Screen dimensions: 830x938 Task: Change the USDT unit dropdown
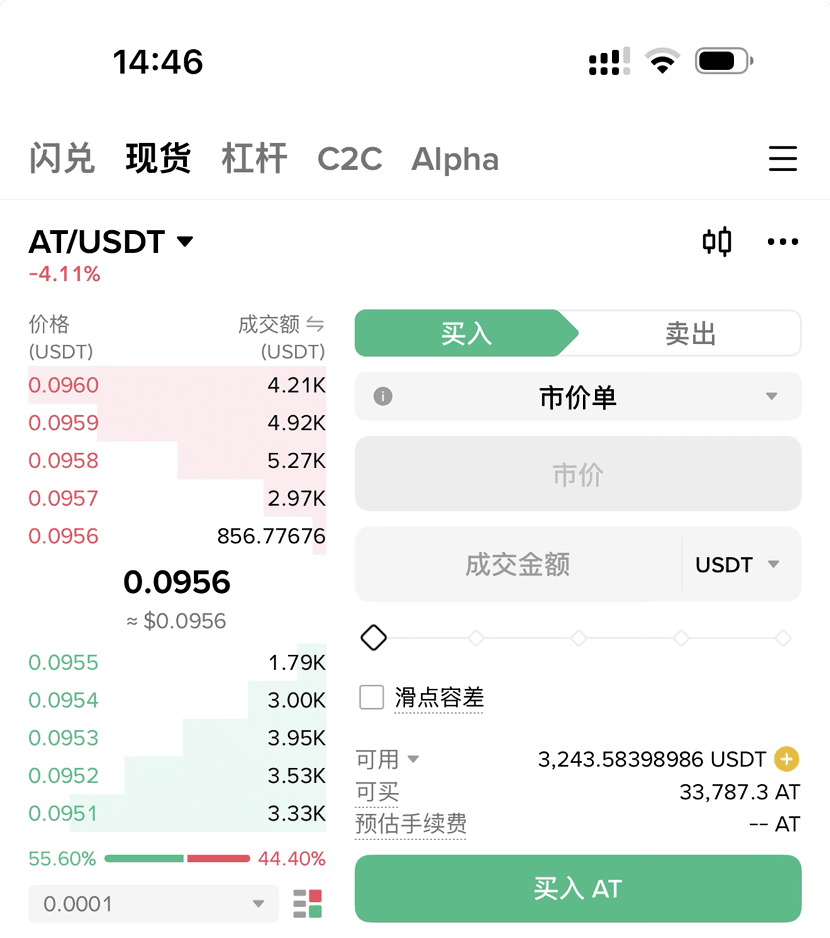738,564
